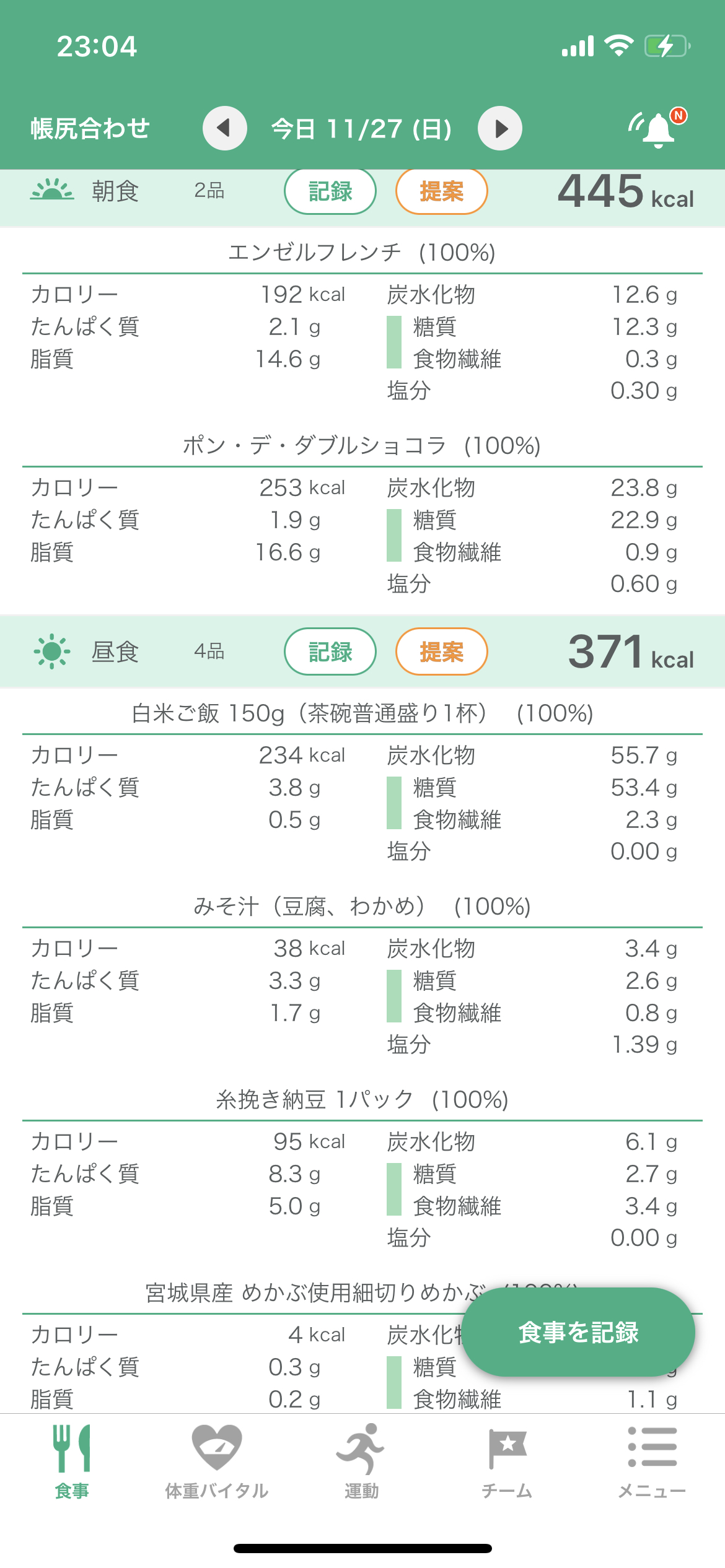
Task: Switch to the 運動 tab
Action: [x=362, y=1461]
